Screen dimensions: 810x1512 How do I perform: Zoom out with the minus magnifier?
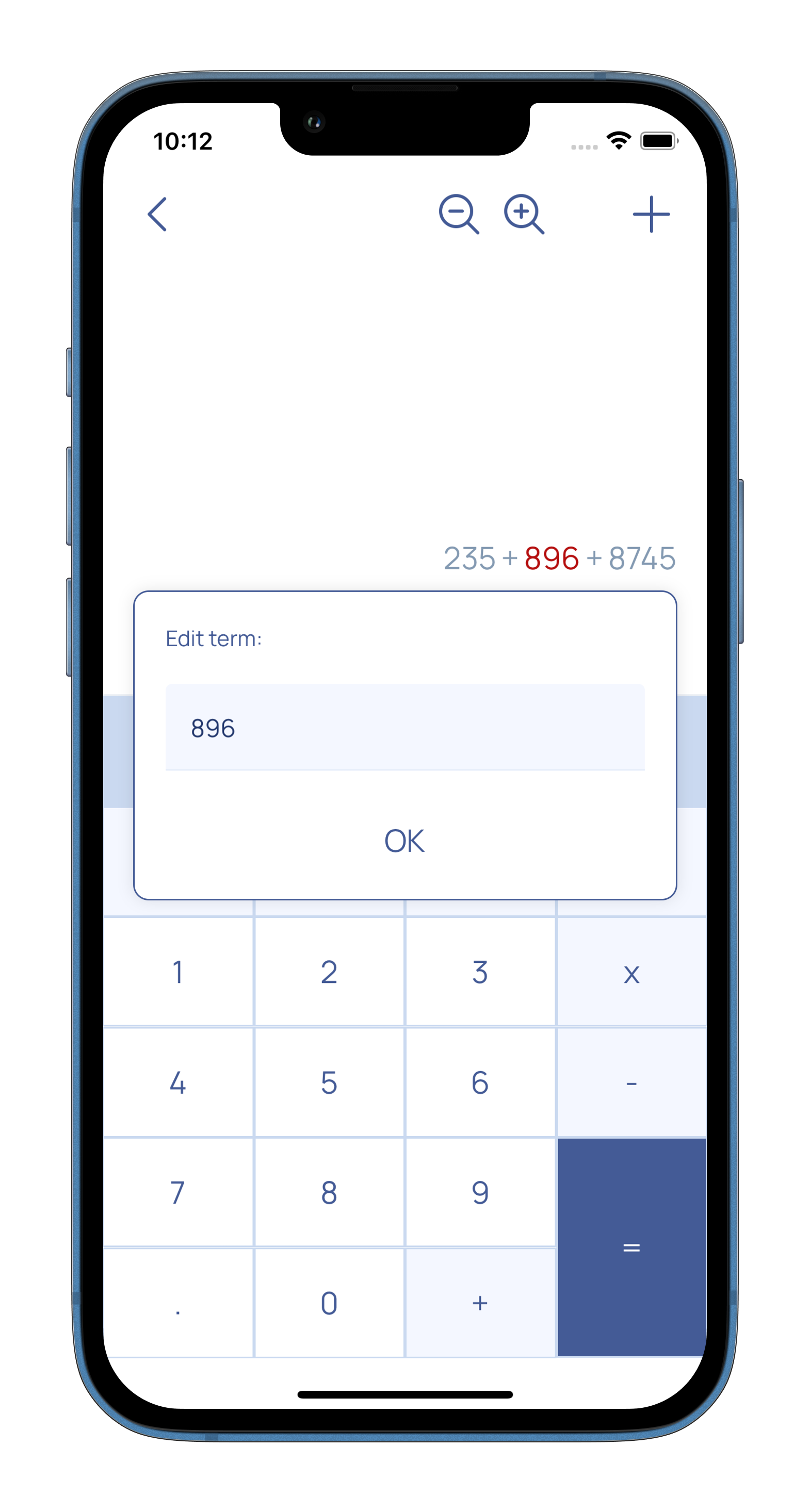coord(459,214)
